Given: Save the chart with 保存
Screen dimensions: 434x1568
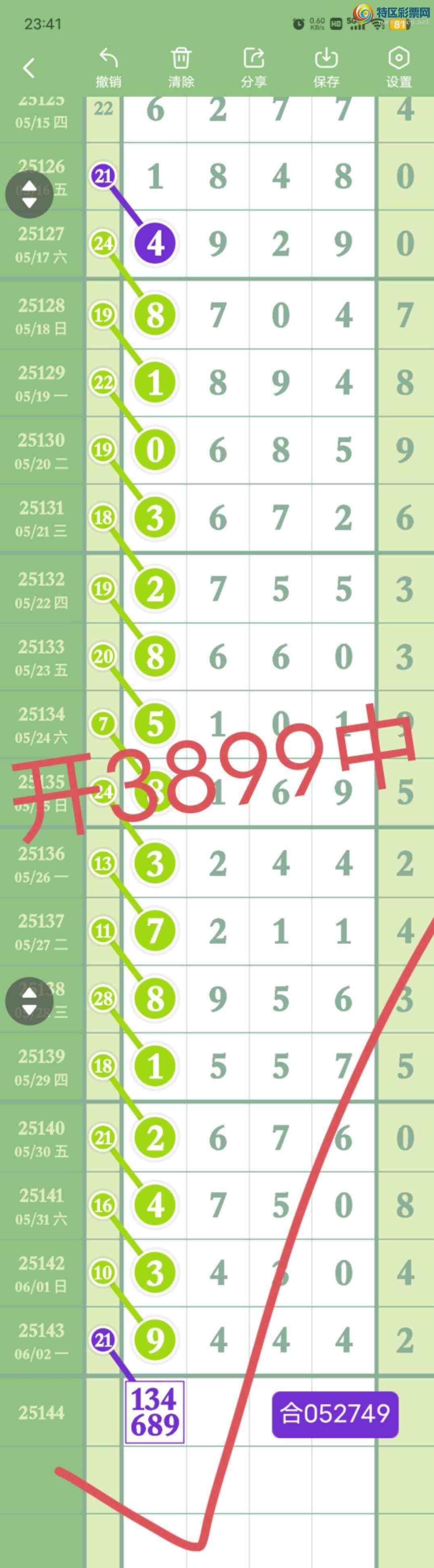Looking at the screenshot, I should (326, 68).
